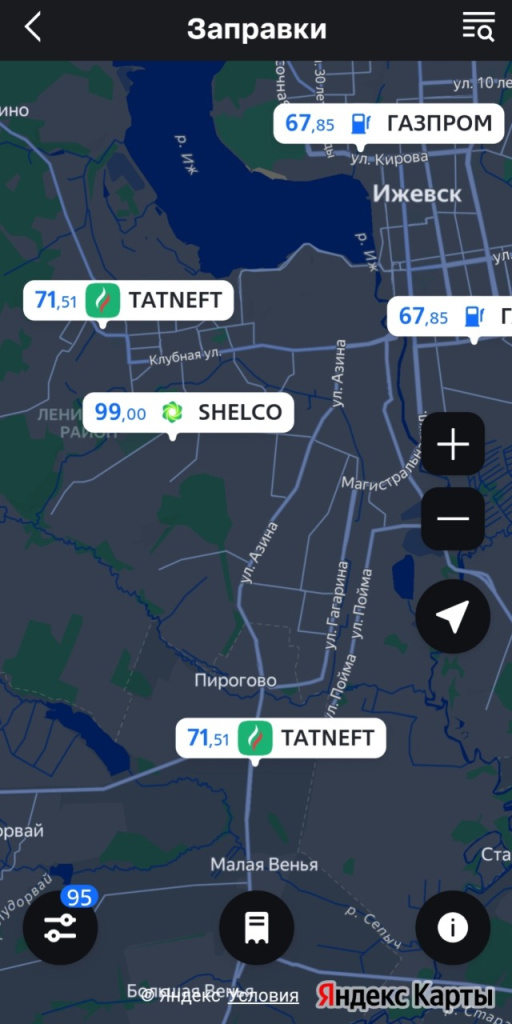The image size is (512, 1024).
Task: Open the receipts button
Action: tap(256, 927)
